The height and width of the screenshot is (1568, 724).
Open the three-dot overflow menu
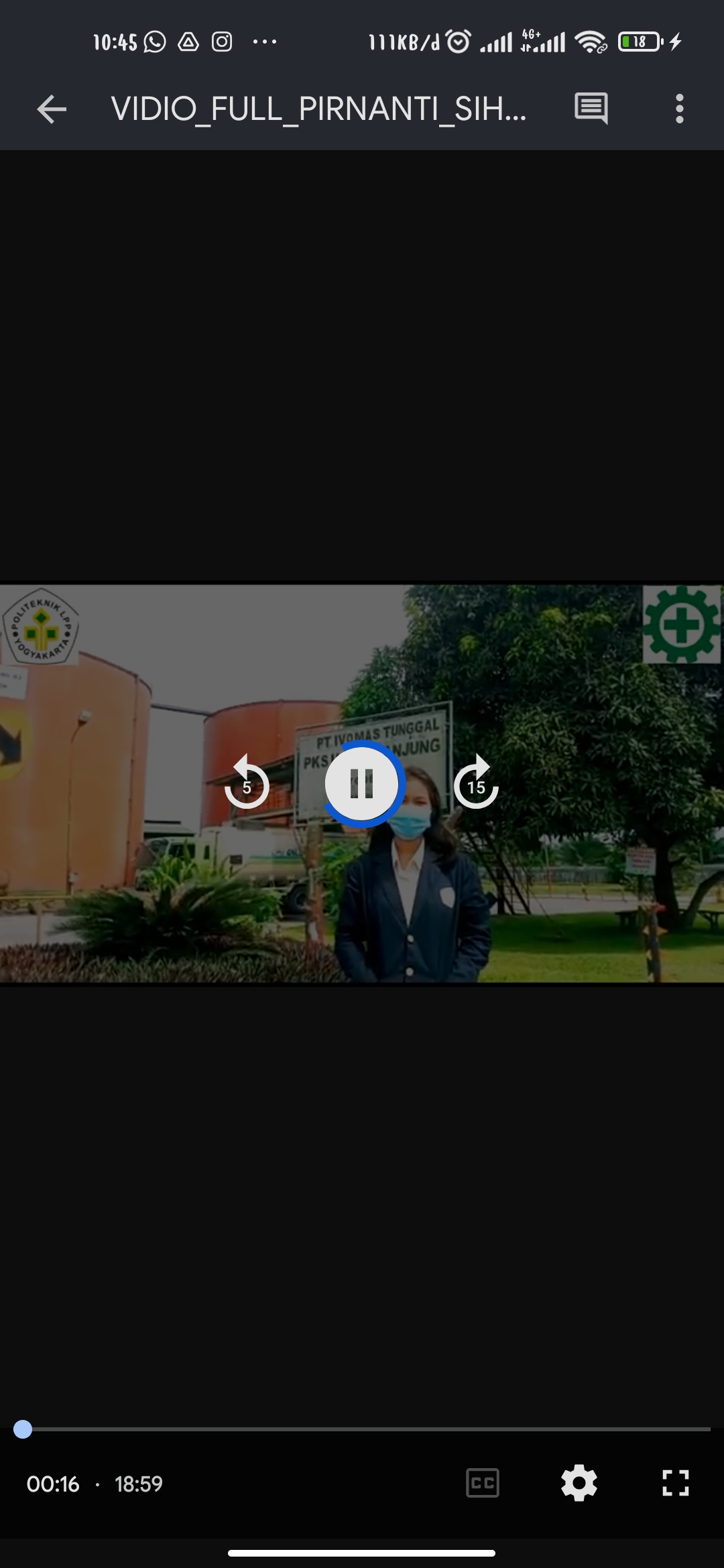(x=680, y=109)
